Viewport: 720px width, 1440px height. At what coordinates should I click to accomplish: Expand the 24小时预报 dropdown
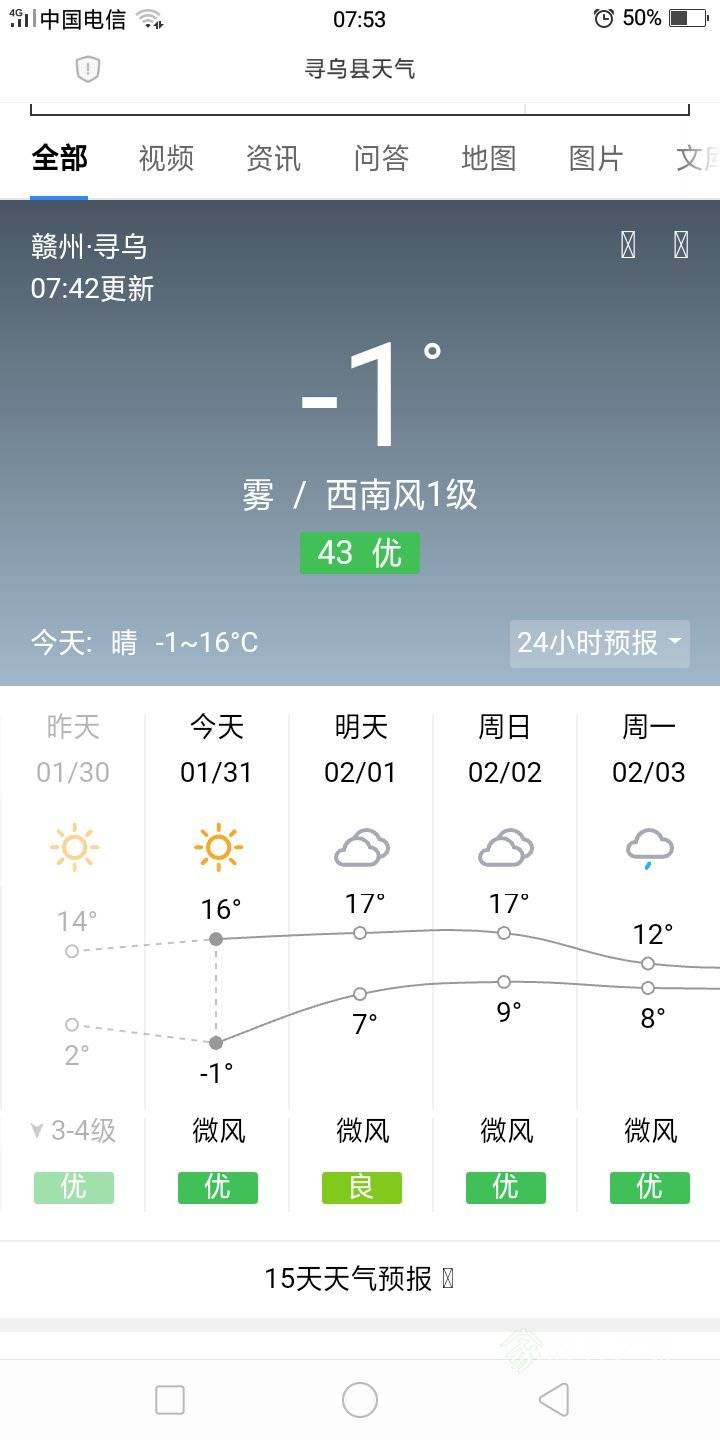pyautogui.click(x=600, y=643)
